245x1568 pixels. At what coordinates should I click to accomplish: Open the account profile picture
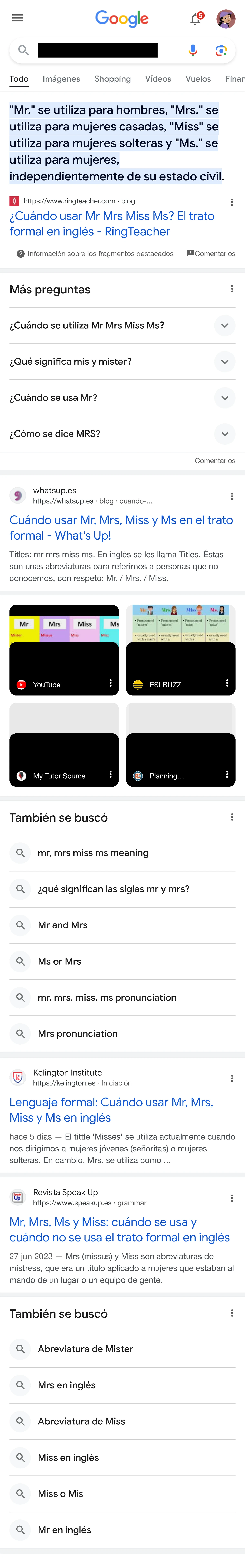point(226,19)
